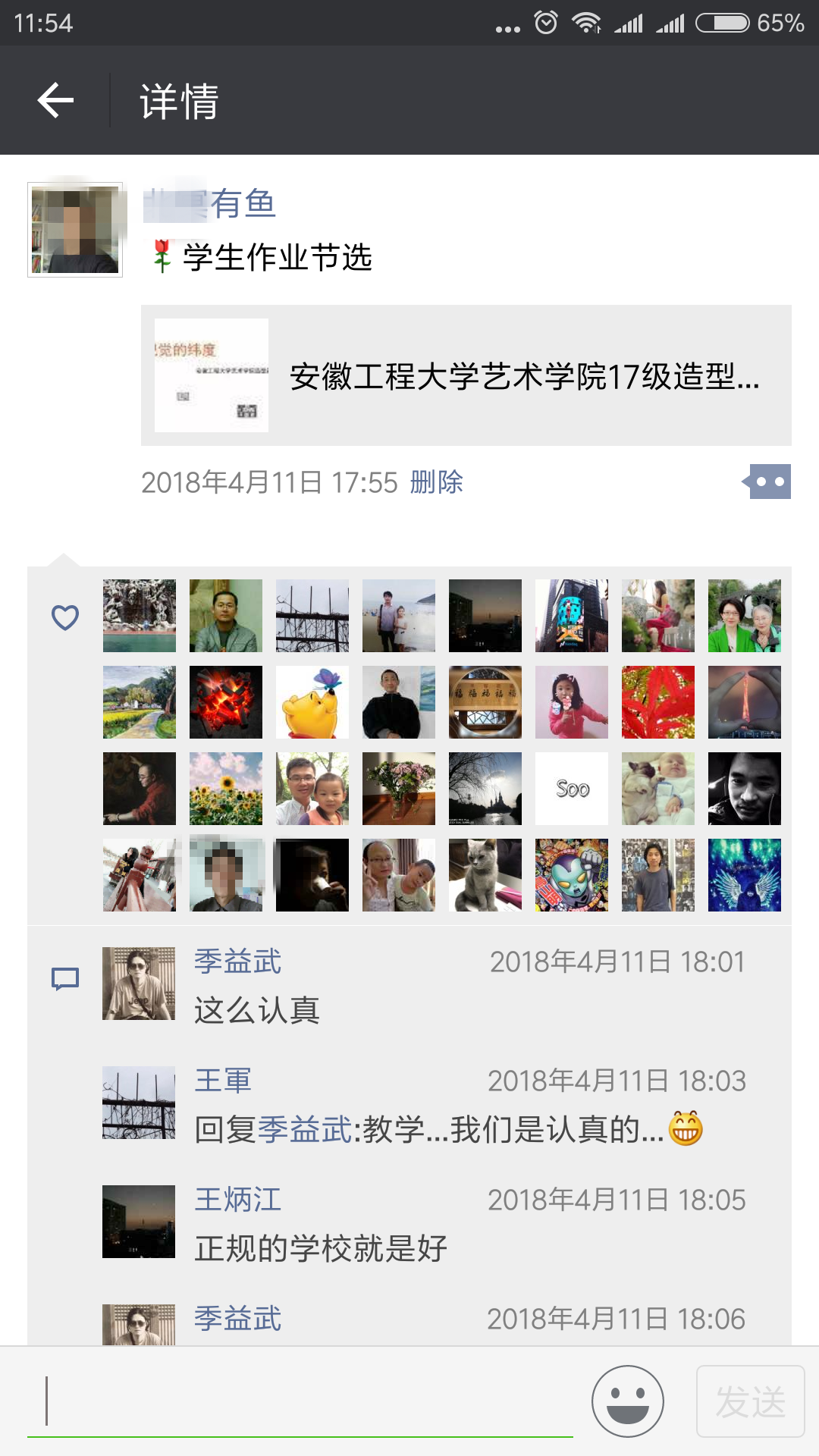This screenshot has width=819, height=1456.
Task: Open the liker with the Soo avatar
Action: 572,789
